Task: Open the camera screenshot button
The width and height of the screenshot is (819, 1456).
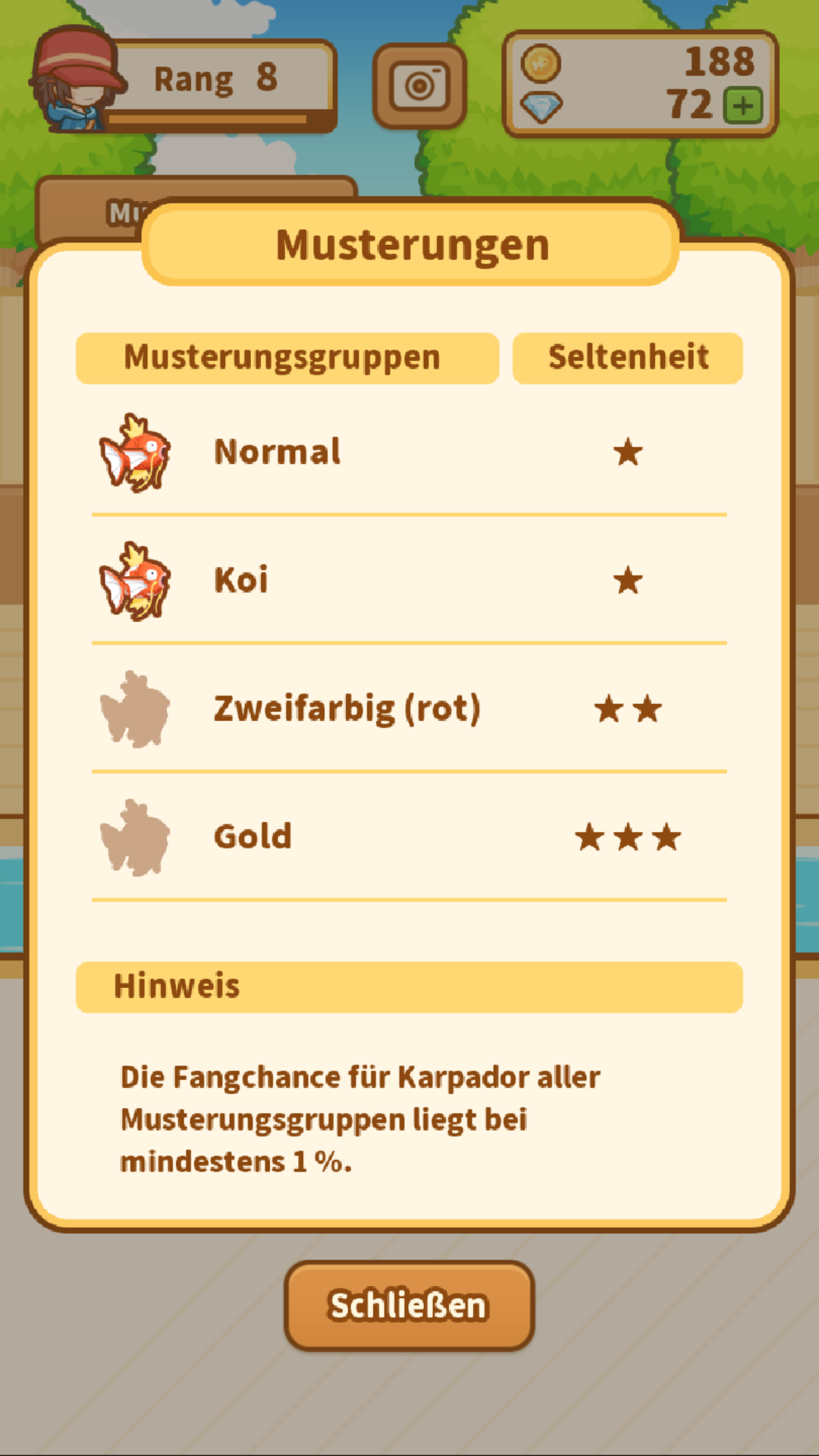Action: (x=419, y=86)
